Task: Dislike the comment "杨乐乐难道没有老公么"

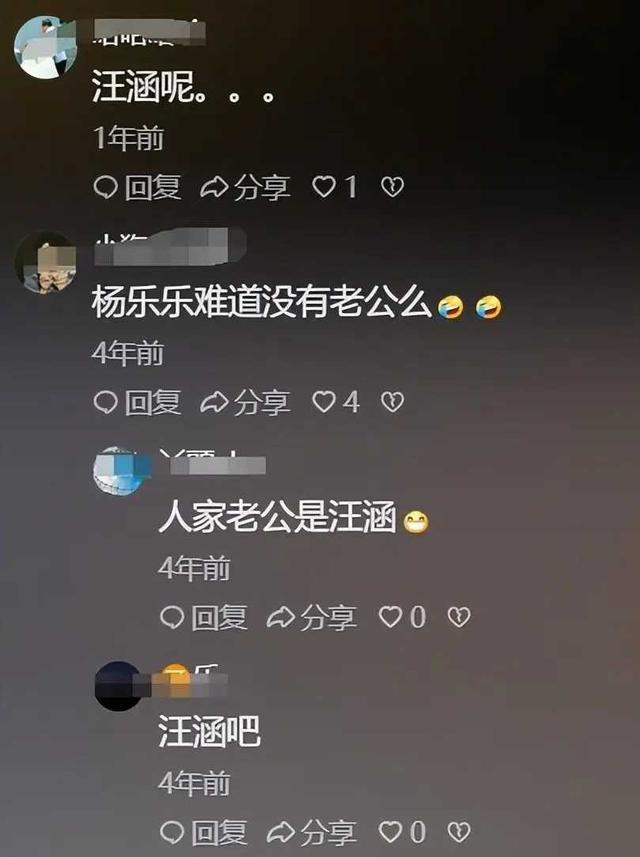Action: click(393, 402)
